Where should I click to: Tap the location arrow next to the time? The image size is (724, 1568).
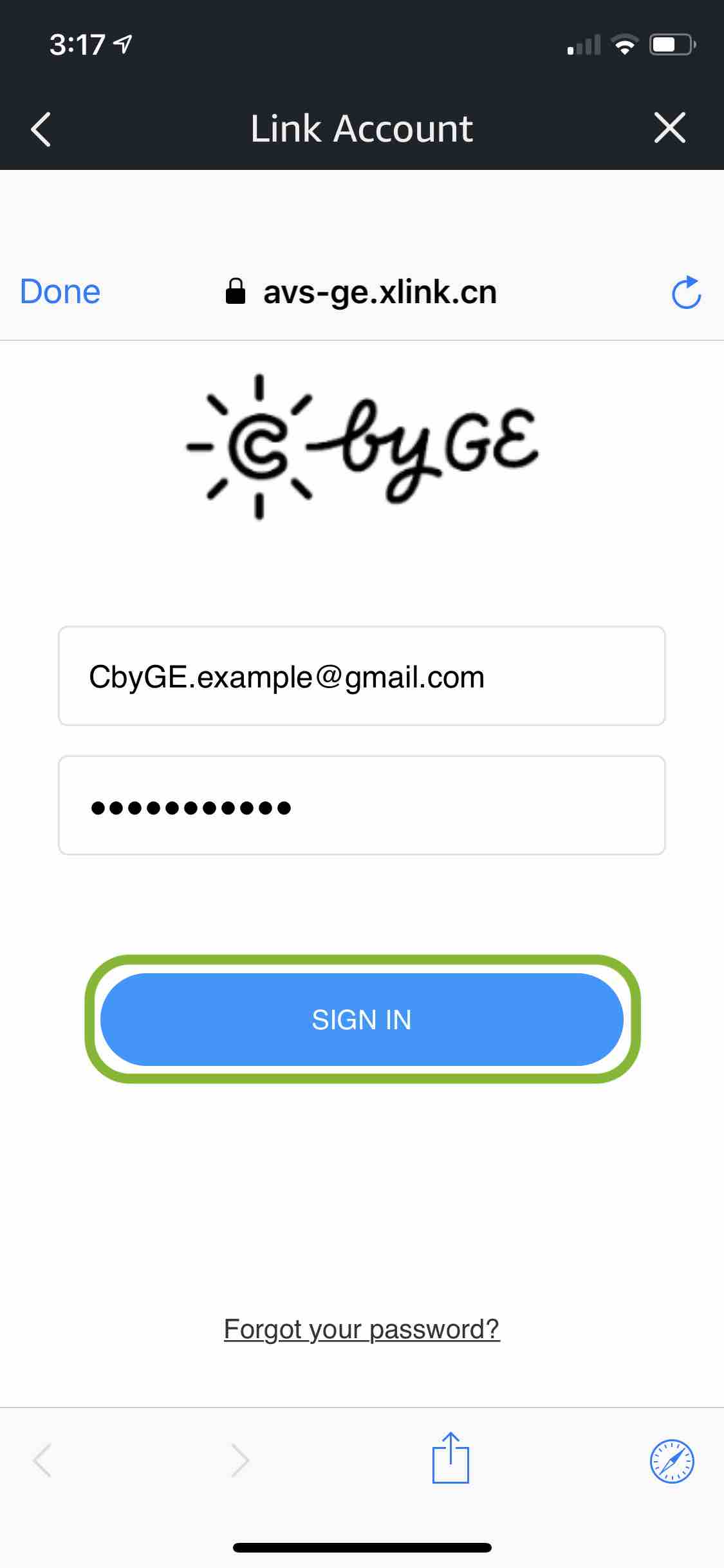(x=124, y=44)
